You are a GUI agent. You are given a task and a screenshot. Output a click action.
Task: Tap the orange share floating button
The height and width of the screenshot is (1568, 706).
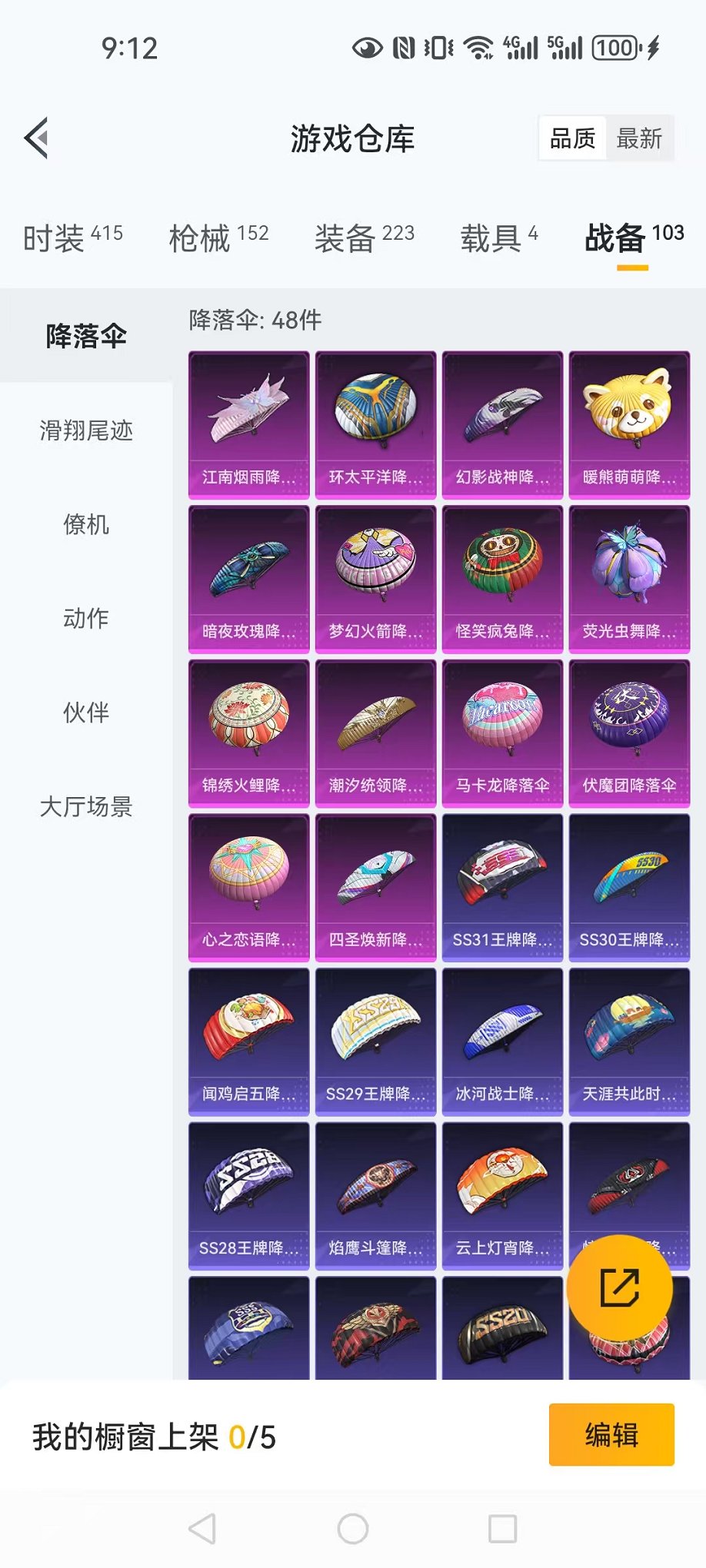tap(619, 1287)
